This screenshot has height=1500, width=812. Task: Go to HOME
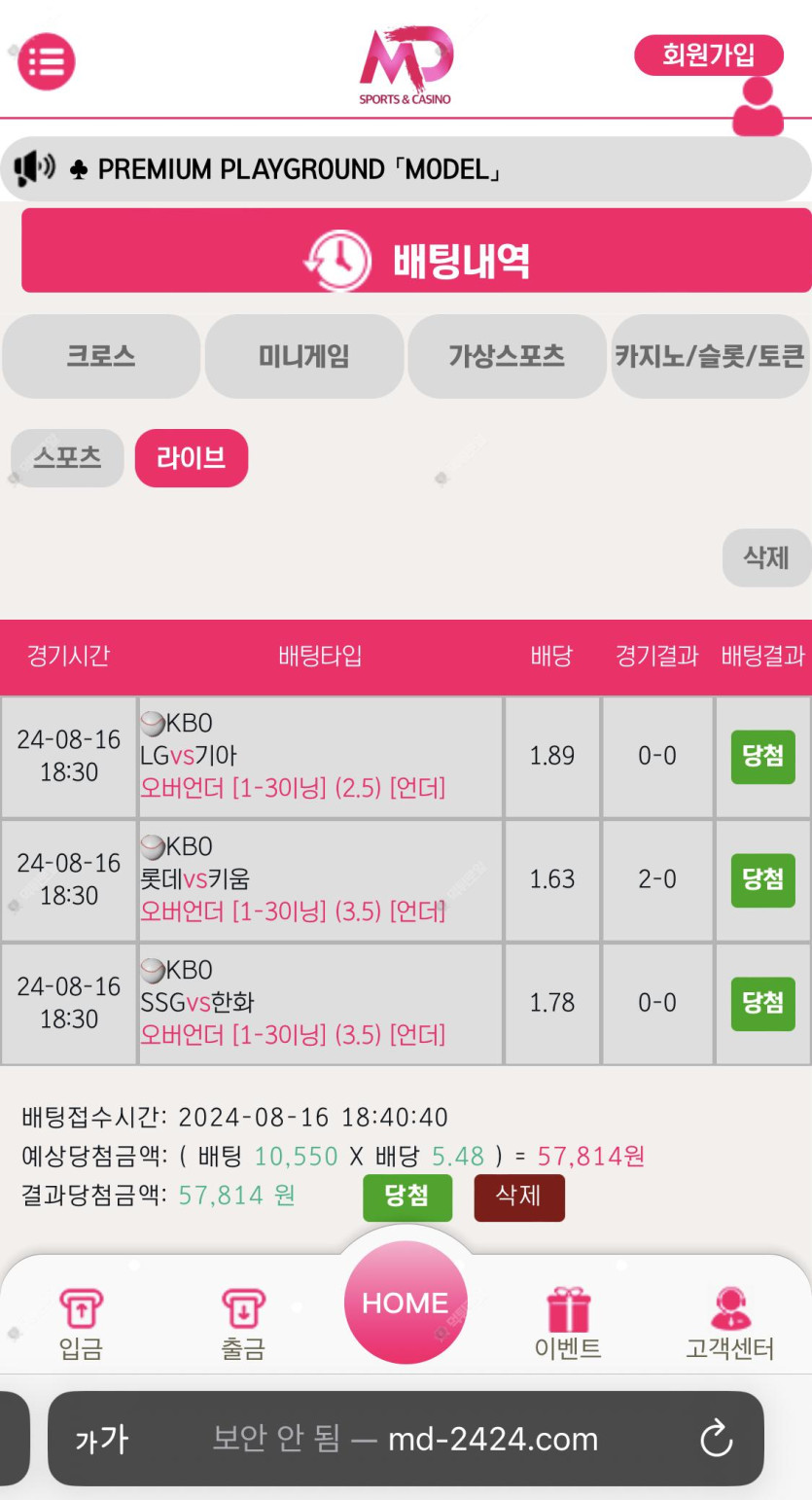[406, 1303]
